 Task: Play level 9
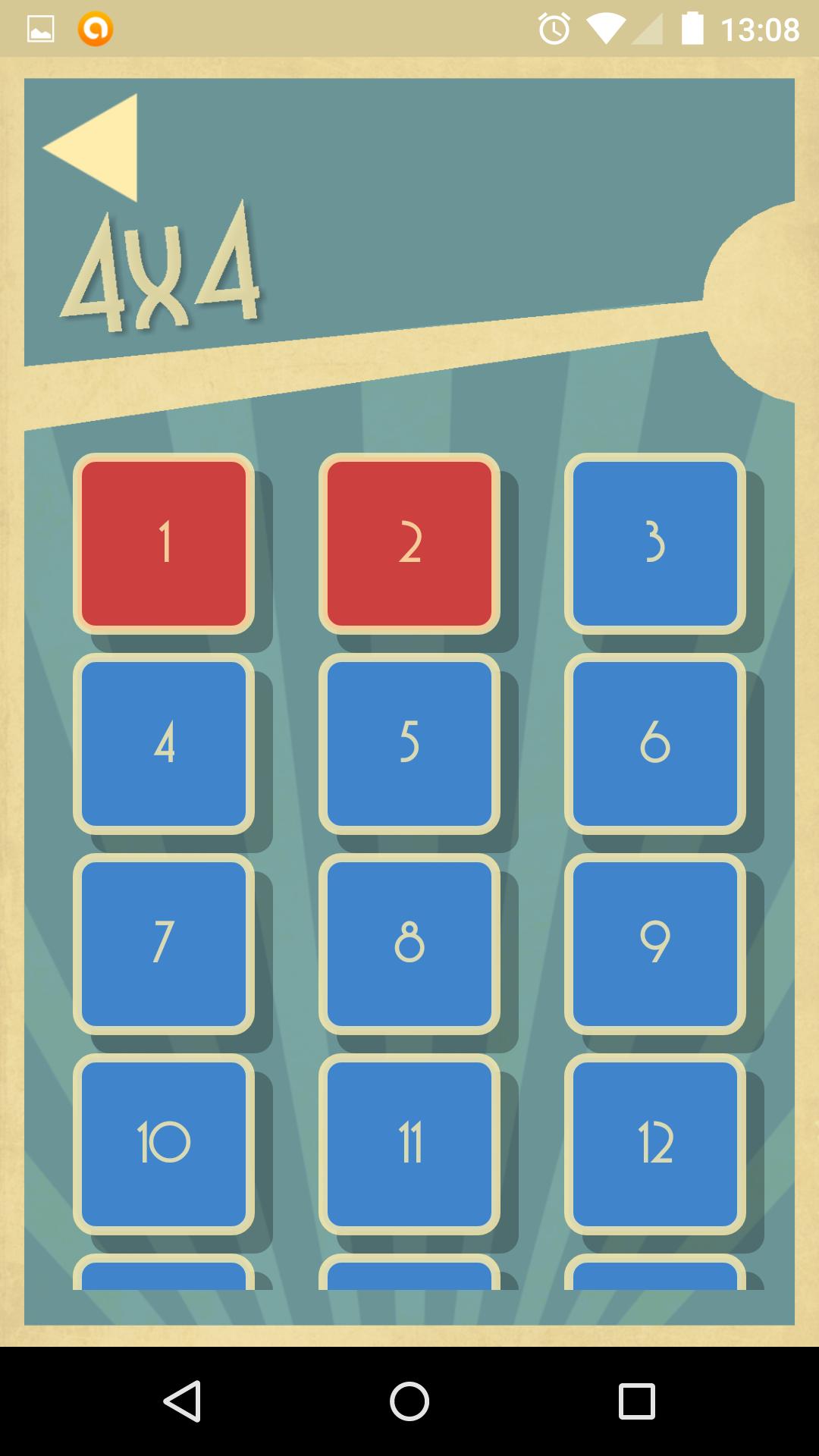click(655, 944)
